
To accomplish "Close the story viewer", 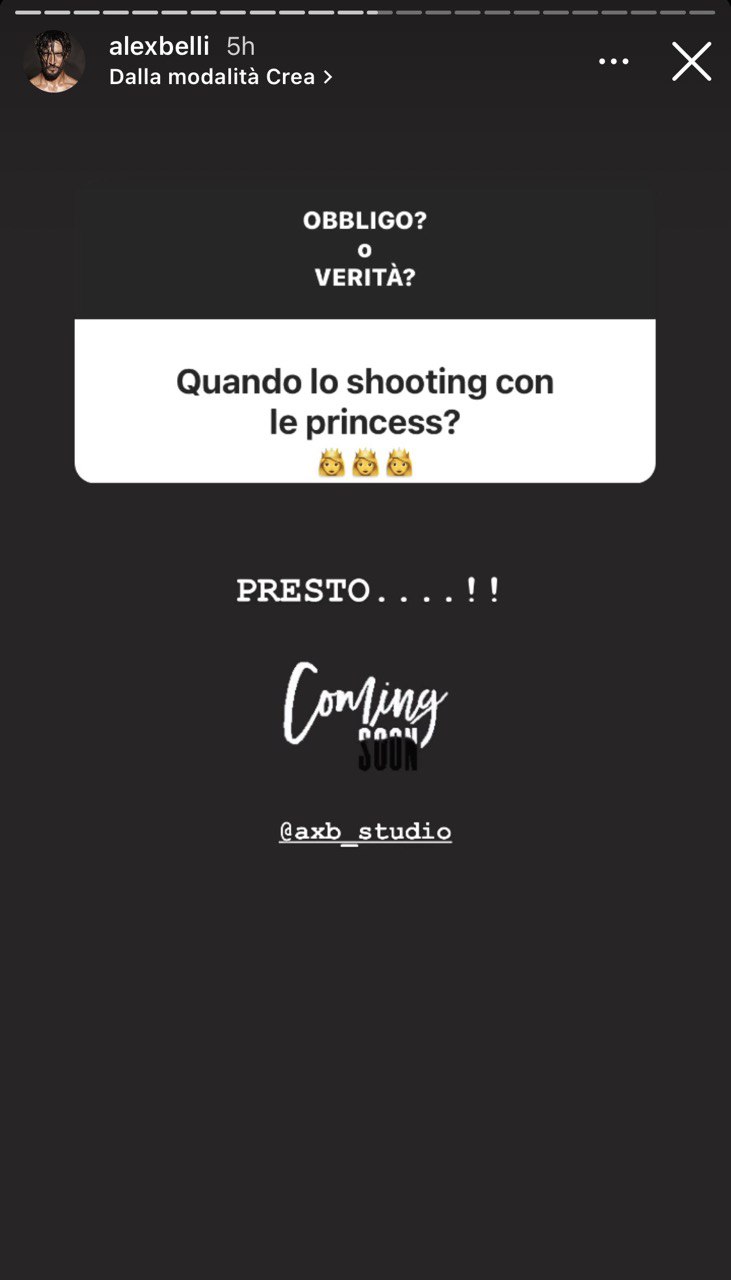I will [x=691, y=61].
